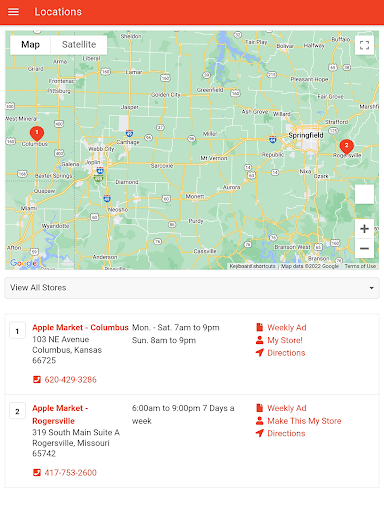Zoom in on the map

[x=364, y=229]
